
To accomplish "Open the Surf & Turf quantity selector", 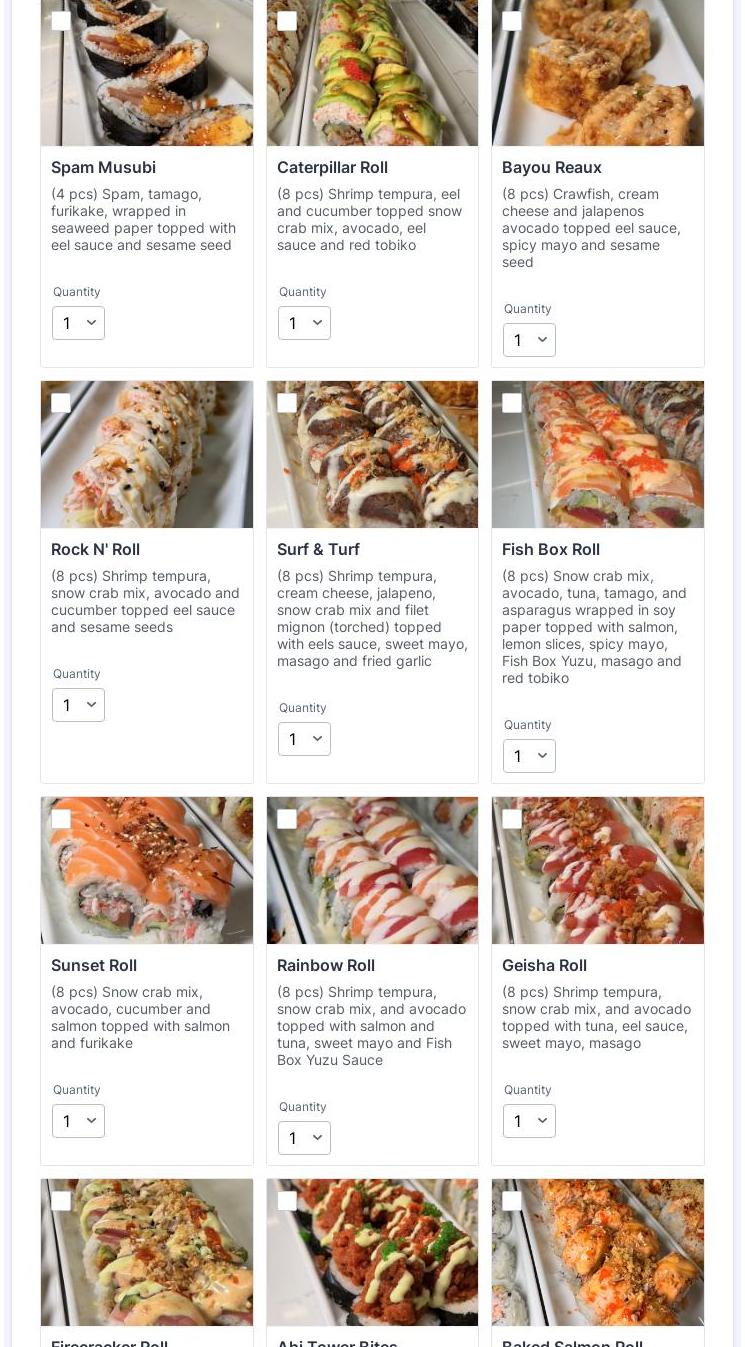I will 304,739.
